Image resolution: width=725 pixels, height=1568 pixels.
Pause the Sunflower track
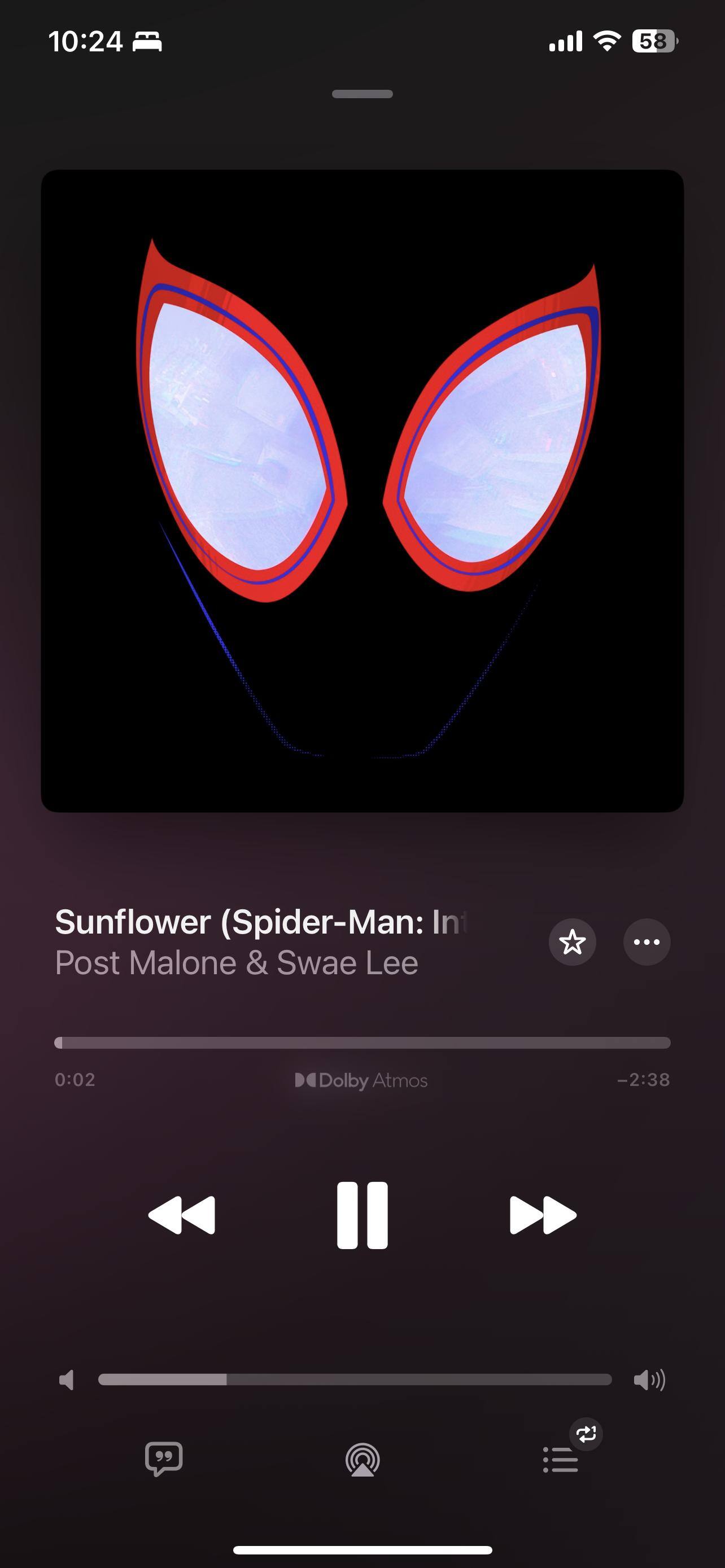362,1215
